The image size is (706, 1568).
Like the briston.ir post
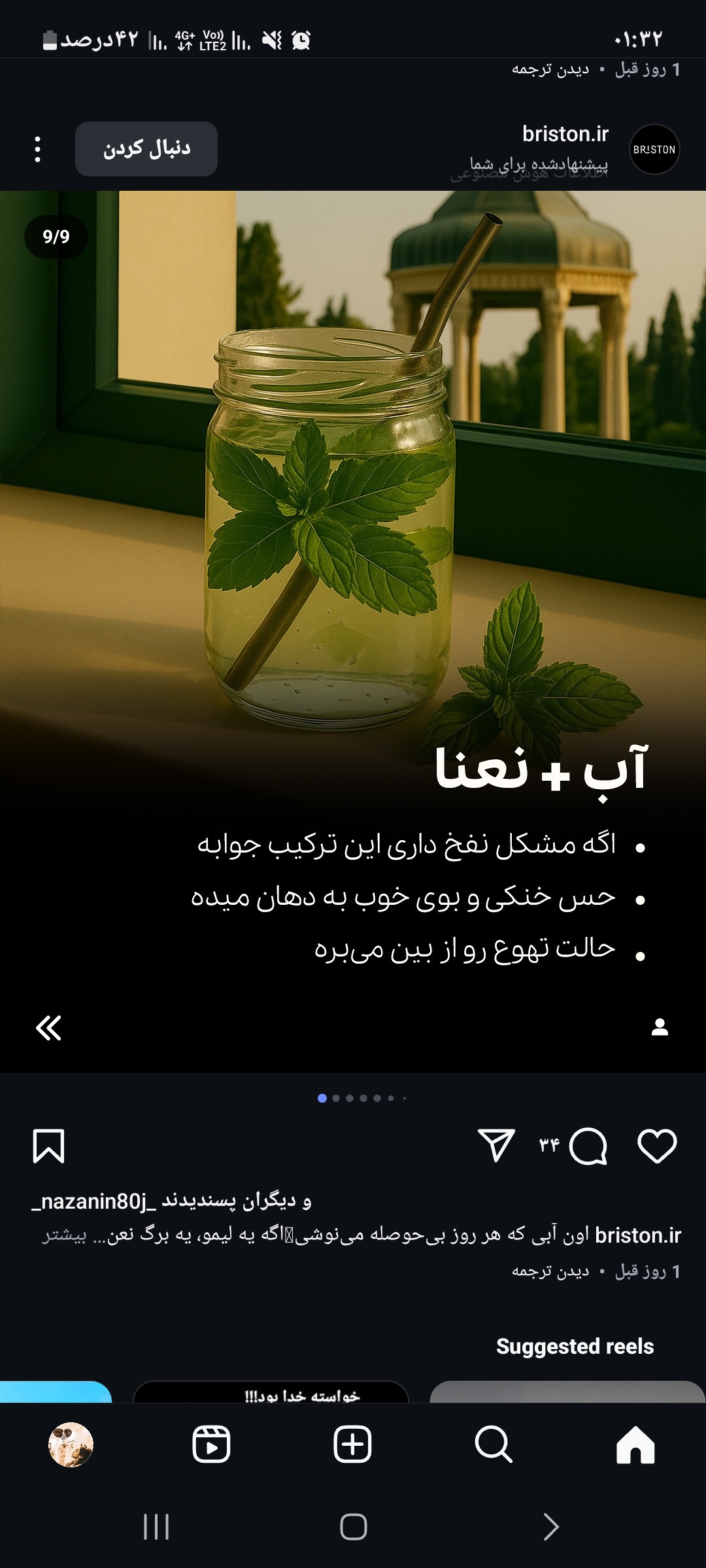(657, 1146)
